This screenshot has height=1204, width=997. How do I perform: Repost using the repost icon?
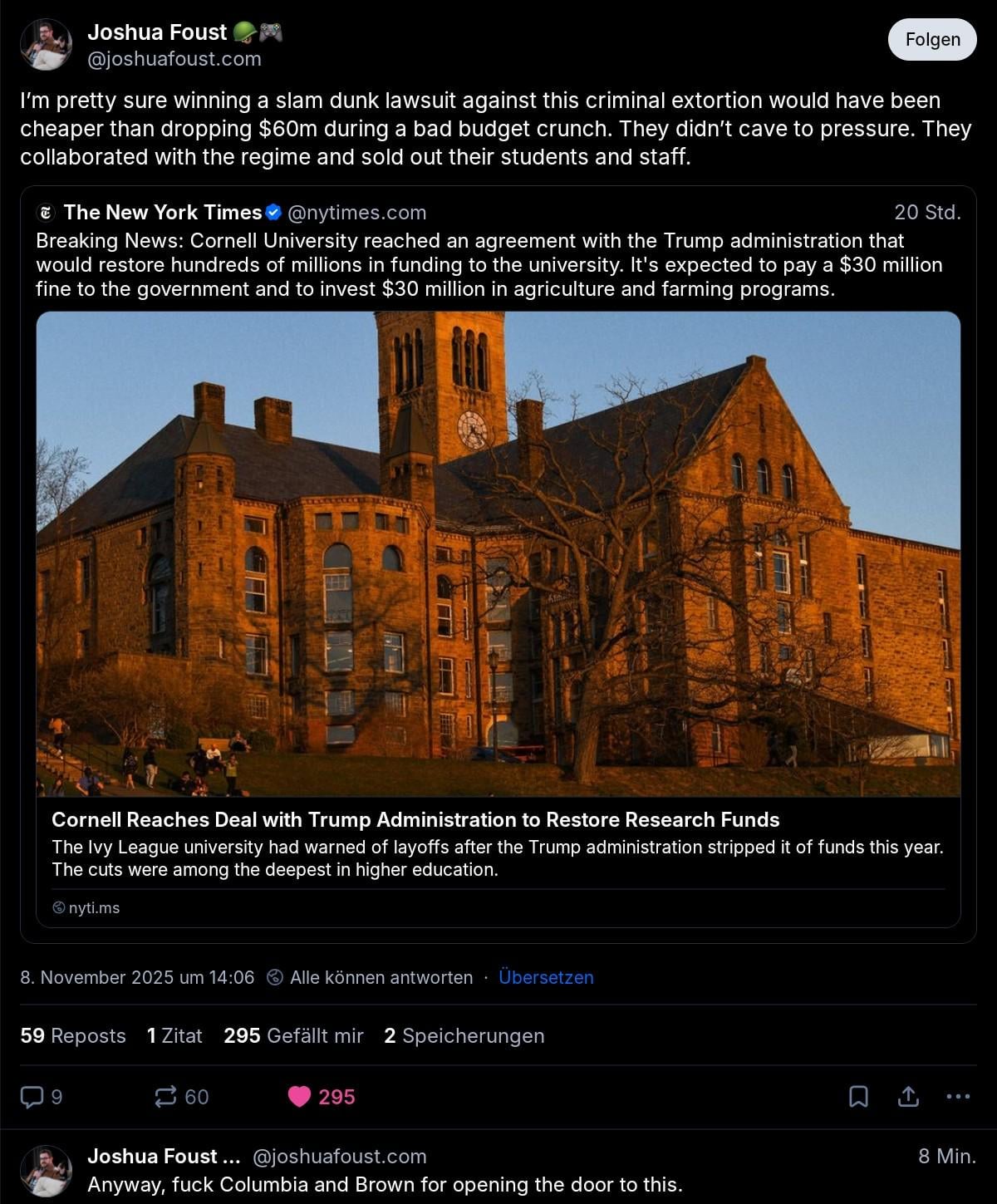165,1097
